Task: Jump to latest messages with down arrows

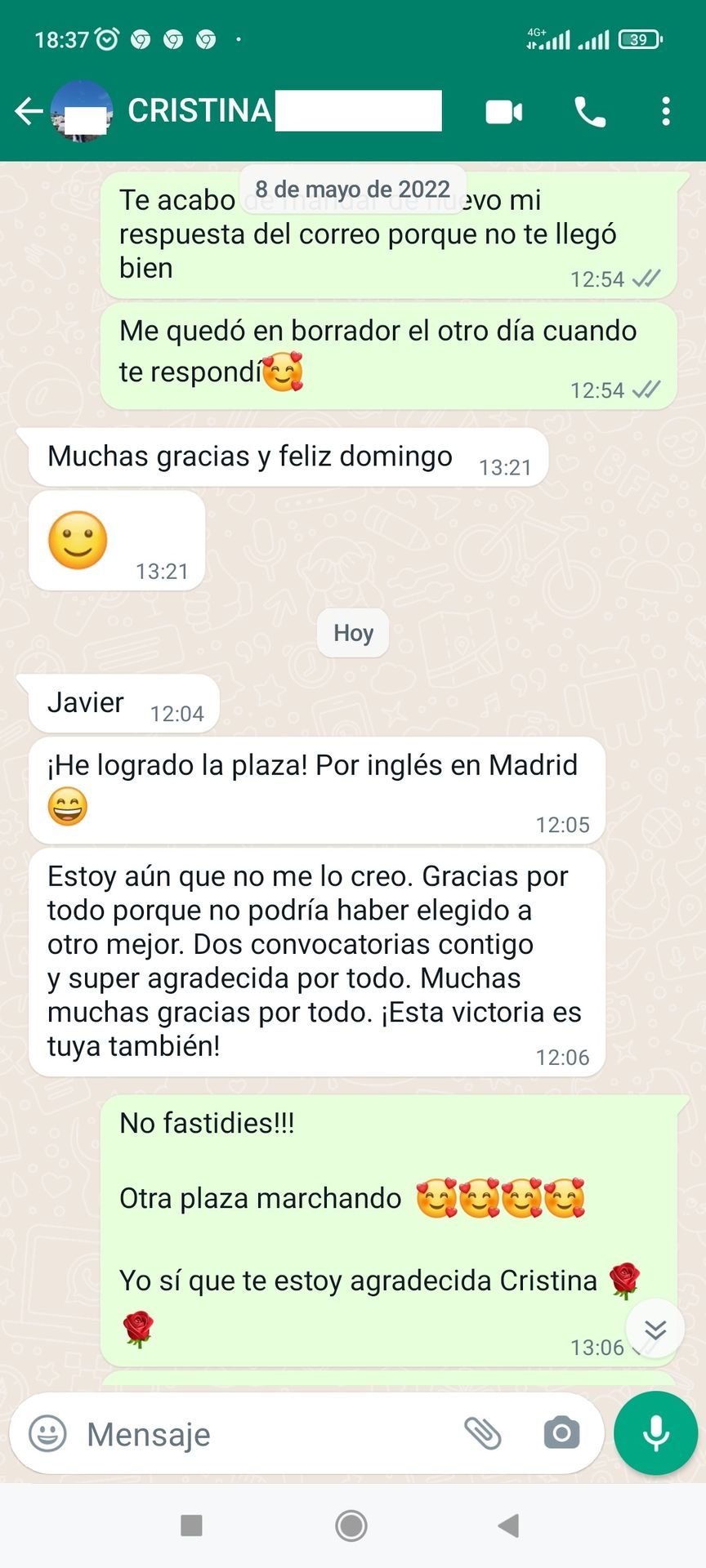Action: pos(655,1330)
